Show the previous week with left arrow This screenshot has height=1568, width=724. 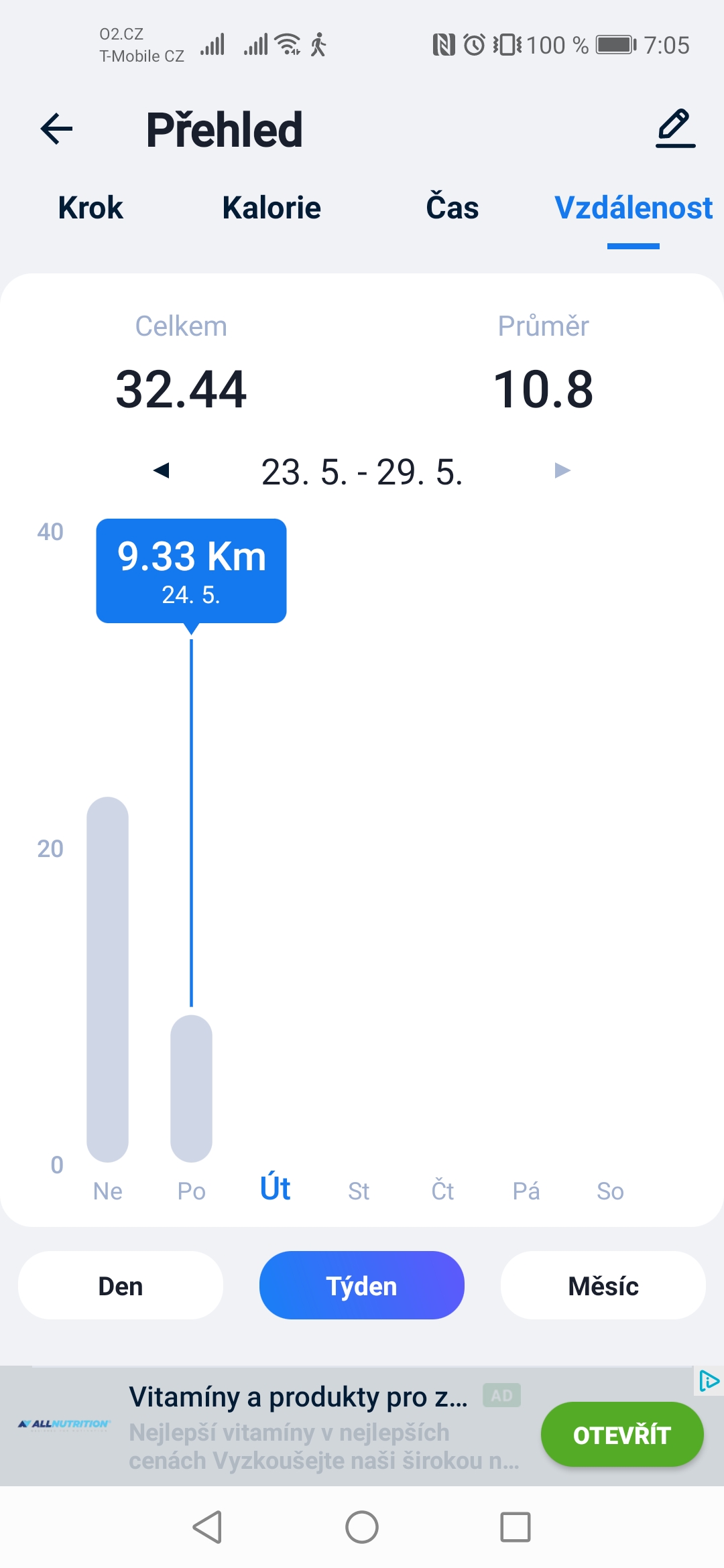click(161, 470)
